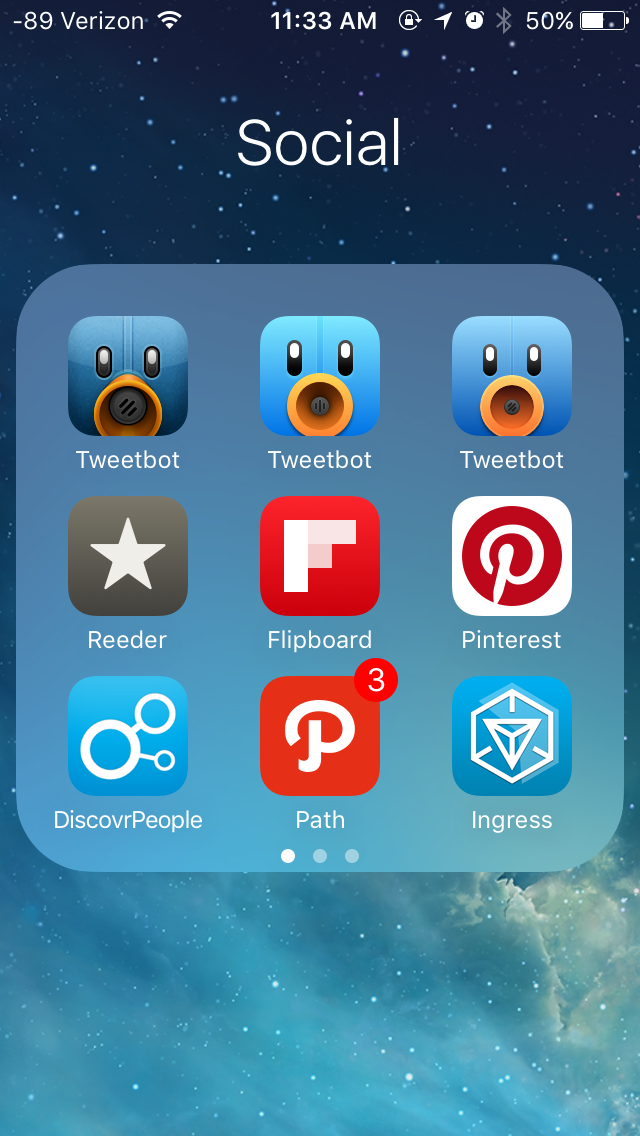Screen dimensions: 640x1136
Task: Launch the Reeder app
Action: pyautogui.click(x=128, y=556)
